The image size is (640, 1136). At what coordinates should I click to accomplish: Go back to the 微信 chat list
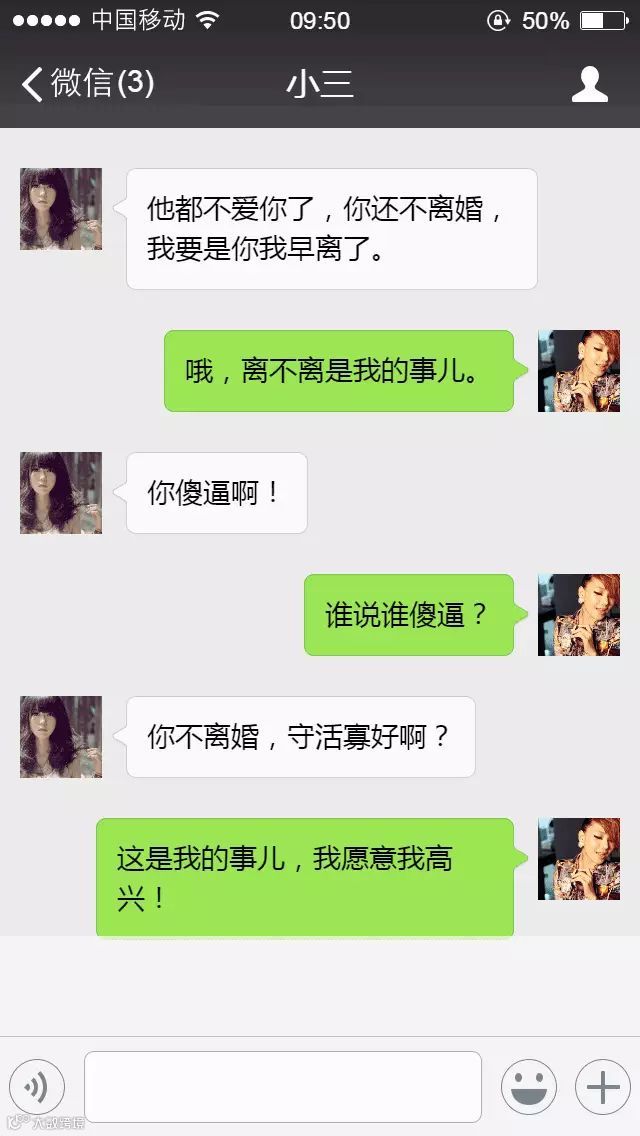(85, 83)
